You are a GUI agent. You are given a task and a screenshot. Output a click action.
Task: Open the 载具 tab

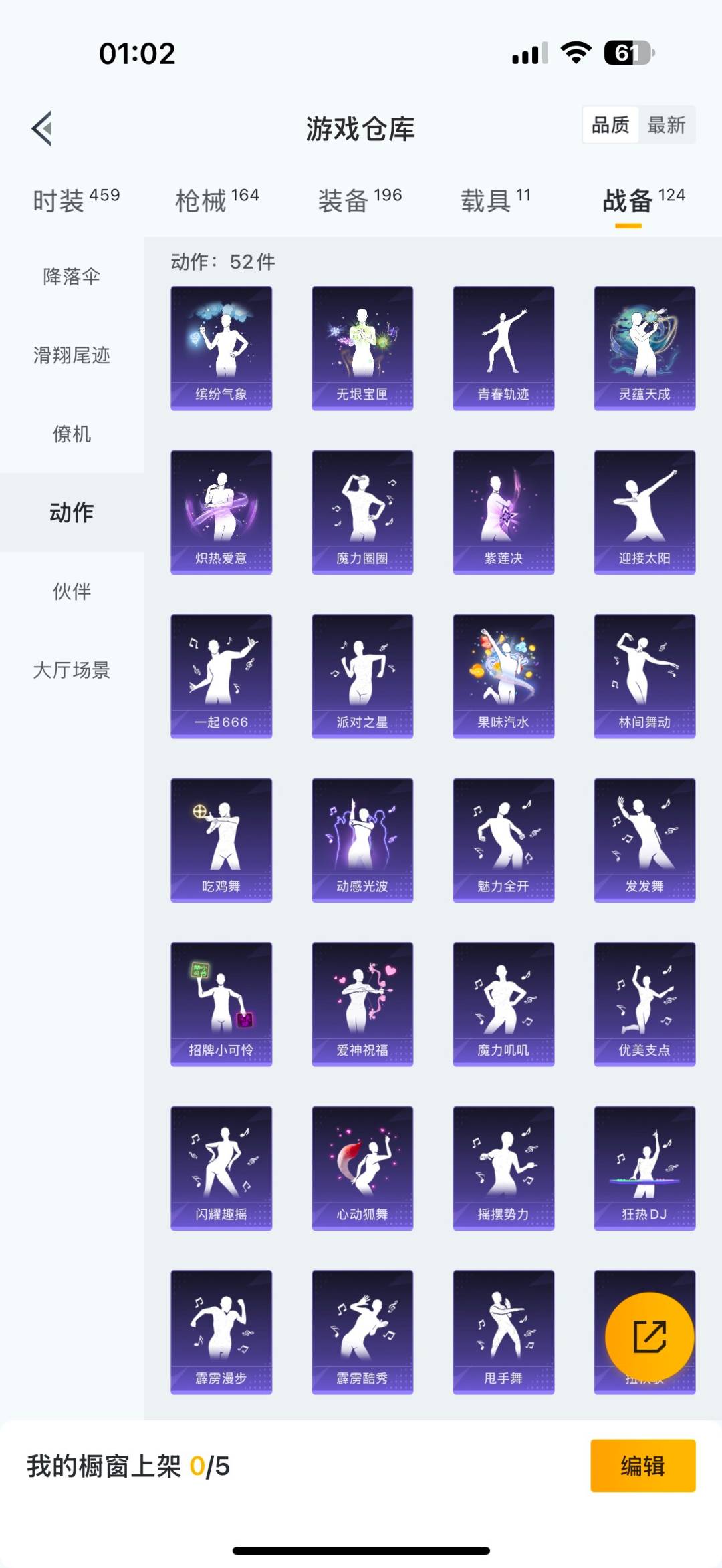[495, 200]
